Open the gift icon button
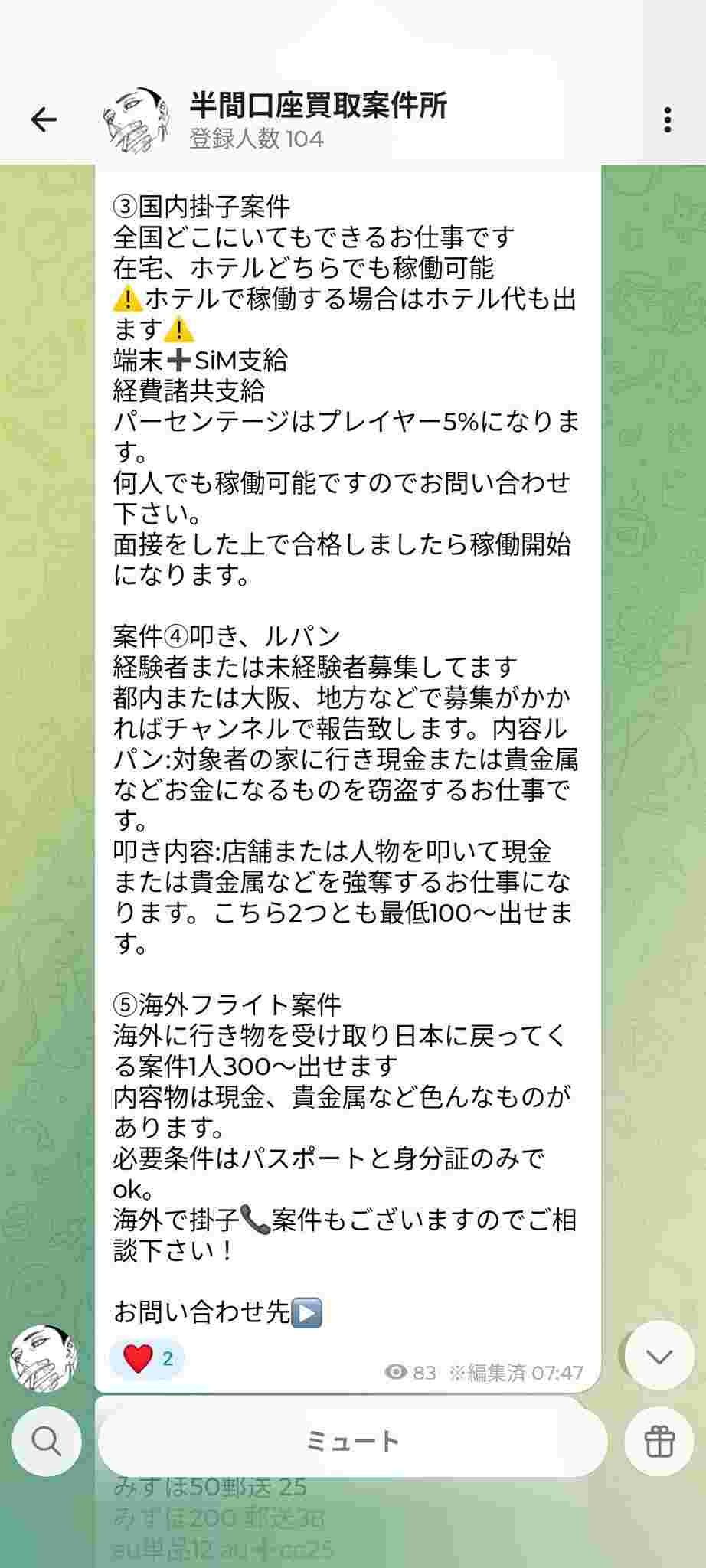 659,1441
